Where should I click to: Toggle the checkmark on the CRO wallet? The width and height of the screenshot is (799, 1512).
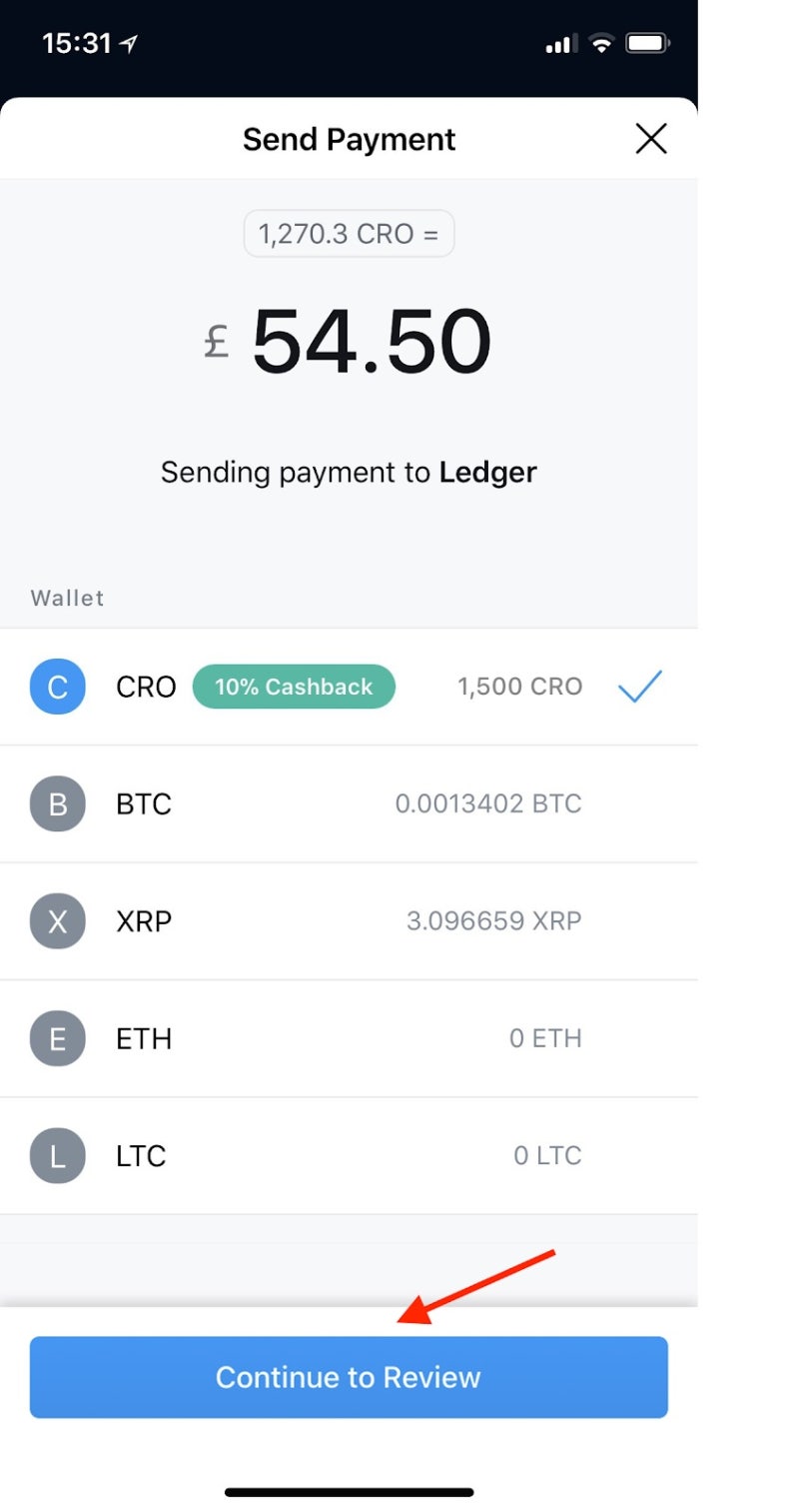click(640, 686)
